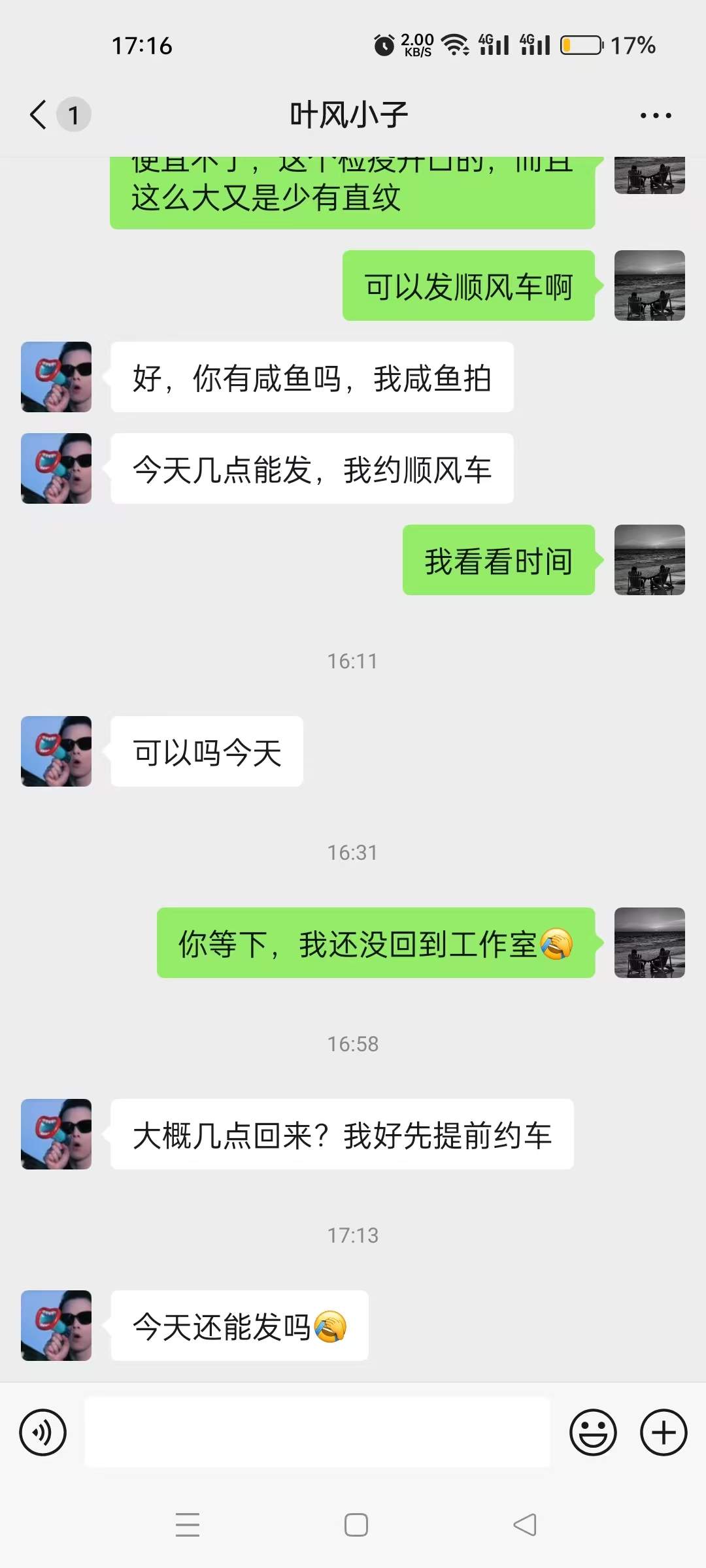Open my avatar beside 可以发顺风车啊 message
The image size is (706, 1568).
point(649,286)
